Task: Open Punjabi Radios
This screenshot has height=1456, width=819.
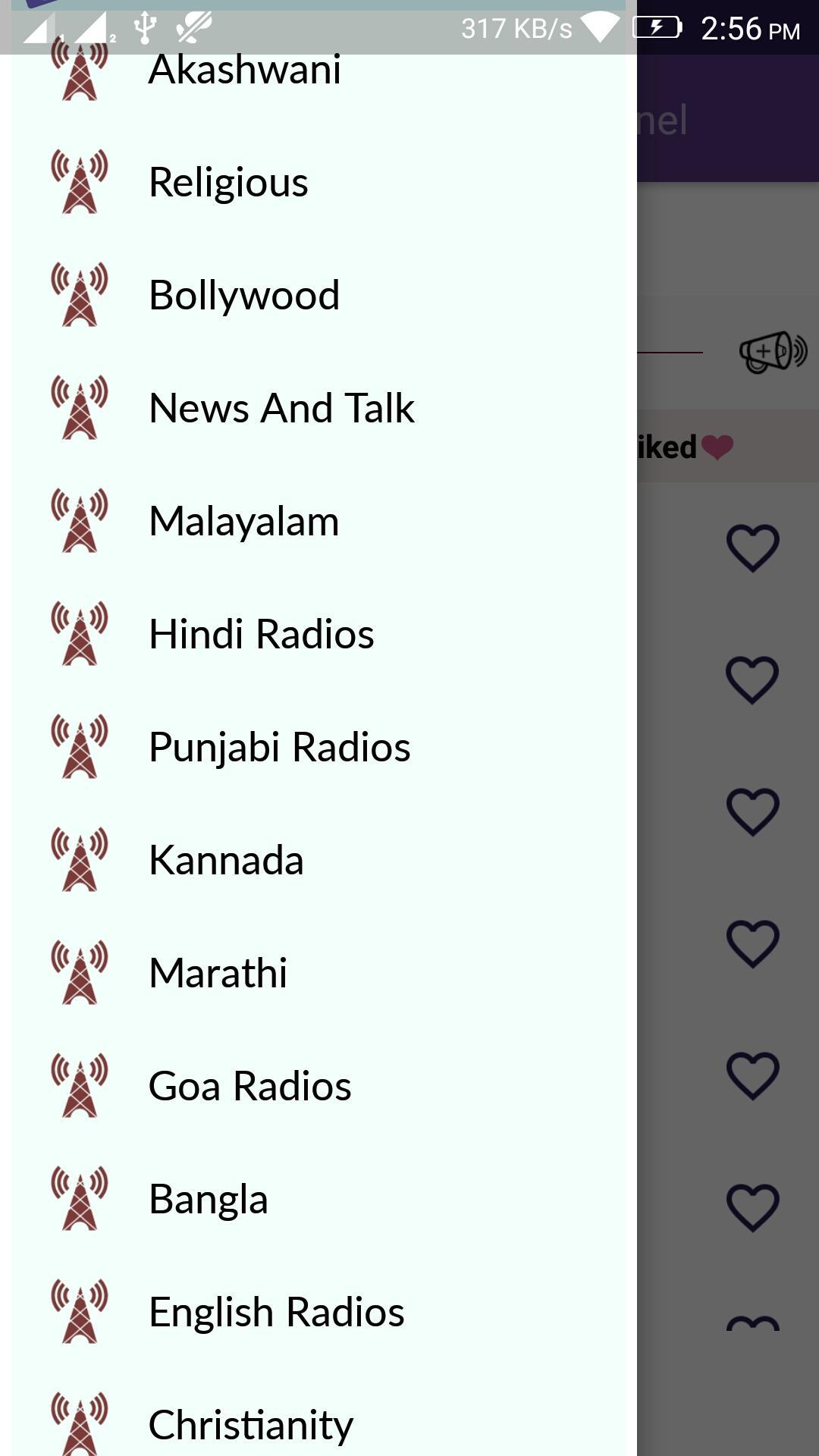Action: [x=324, y=747]
